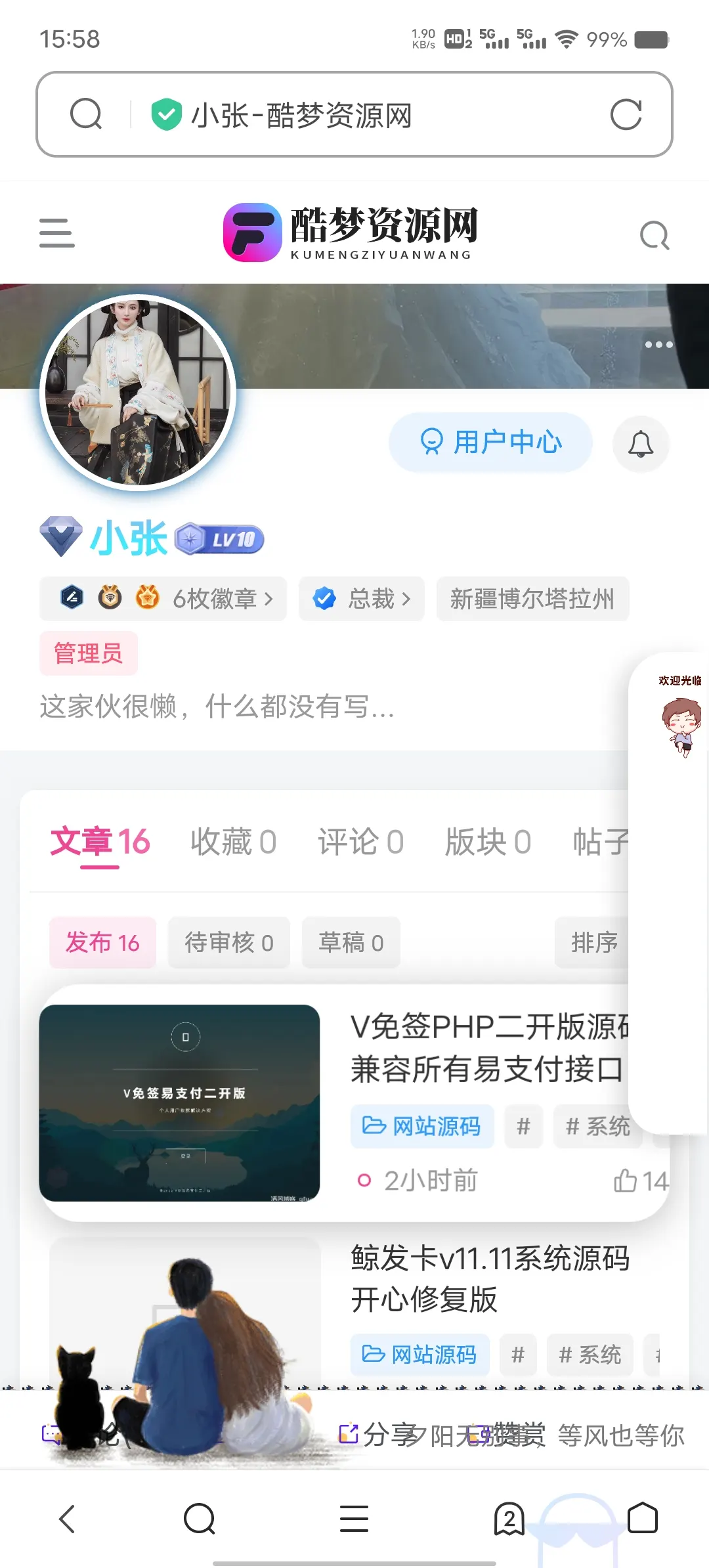Open the notifications bell
Image resolution: width=709 pixels, height=1568 pixels.
point(641,444)
